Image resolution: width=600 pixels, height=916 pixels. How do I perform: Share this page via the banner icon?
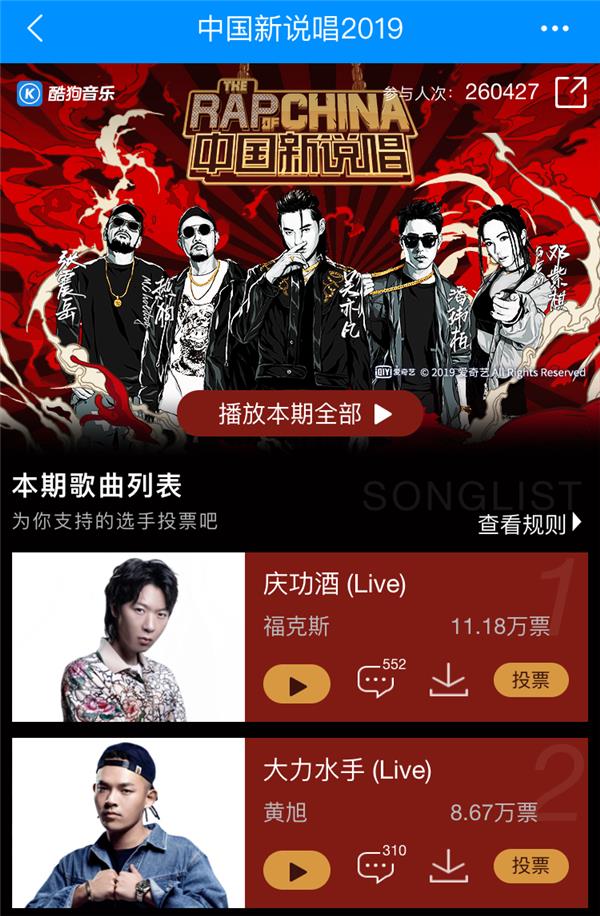(570, 92)
